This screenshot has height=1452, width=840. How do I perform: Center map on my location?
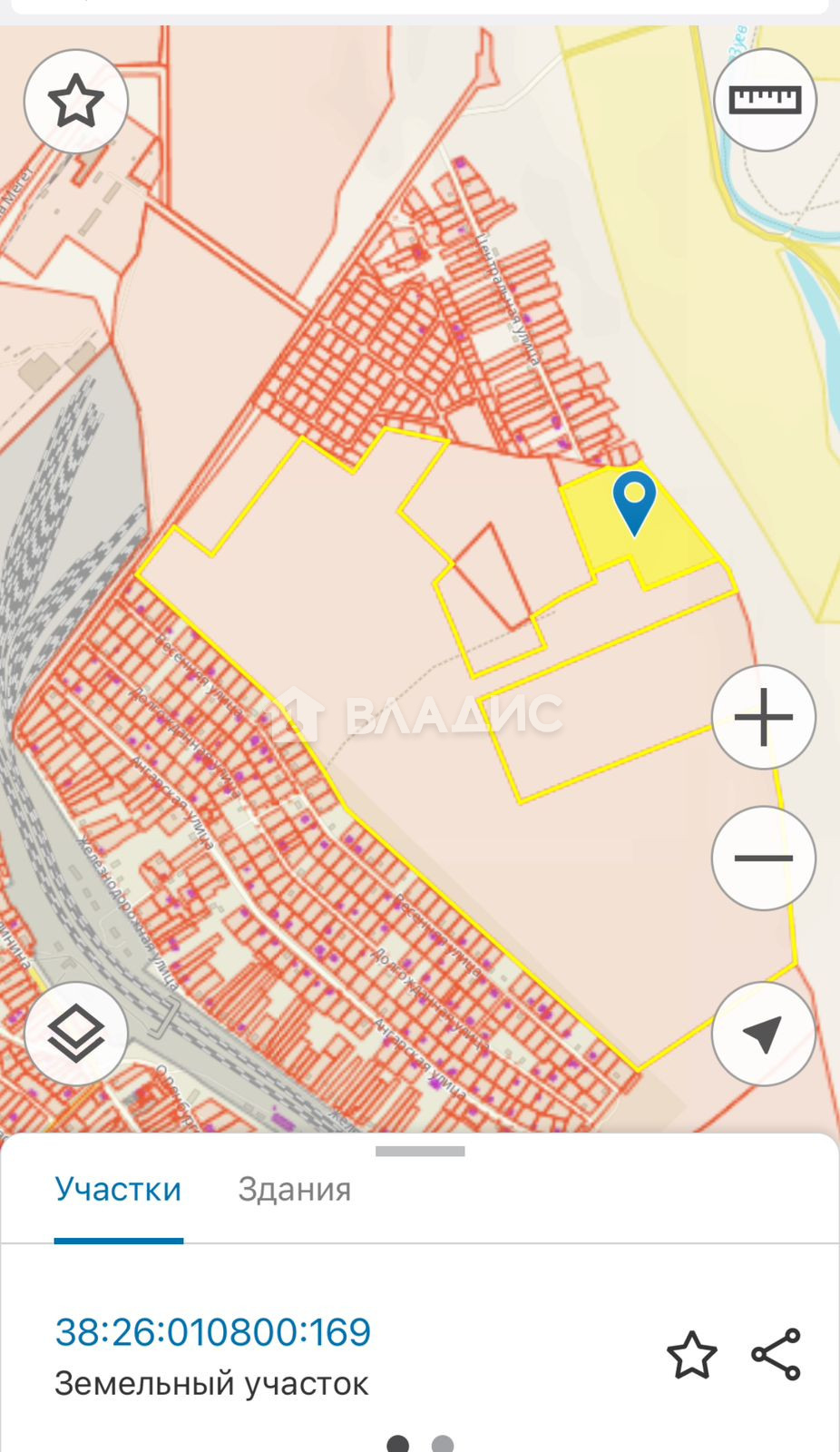tap(764, 1034)
